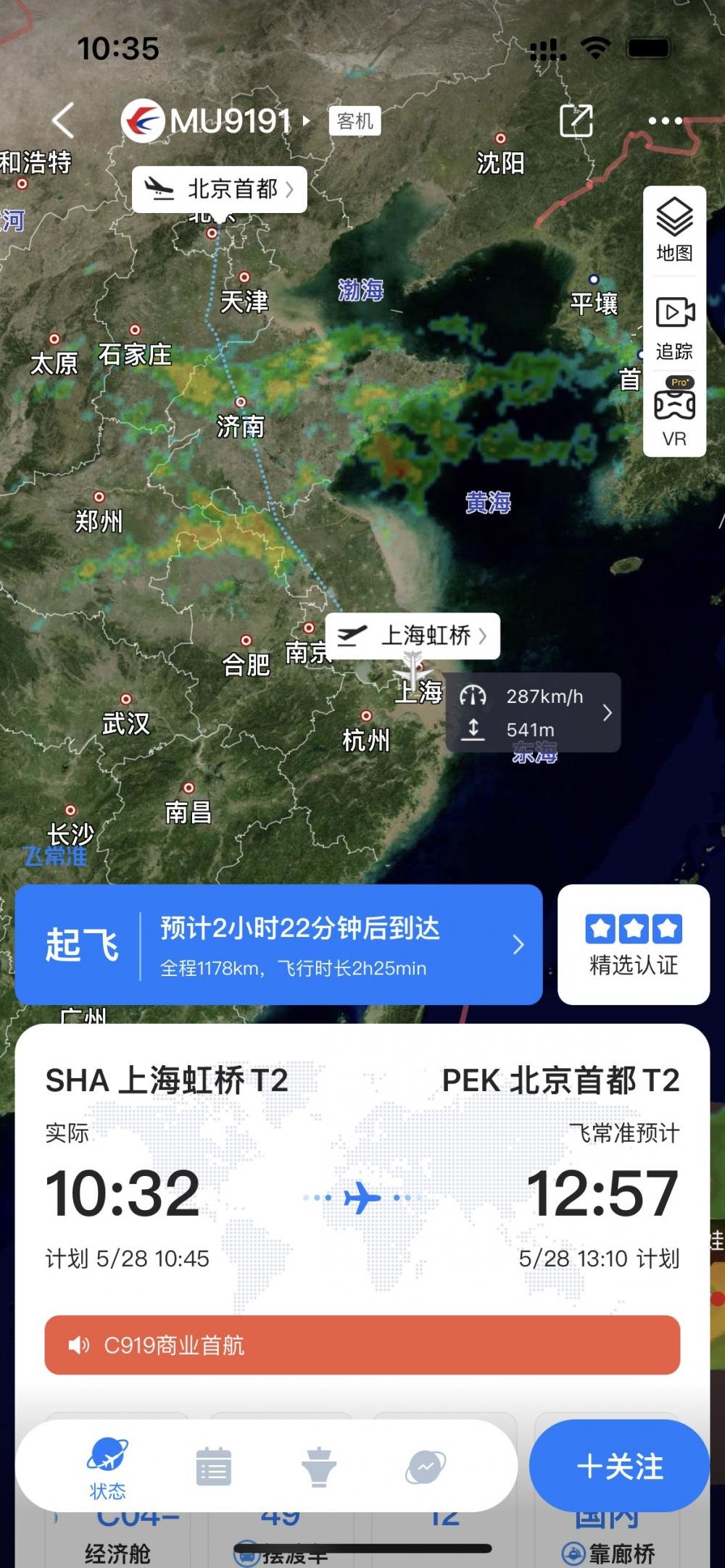Open the 上海虹桥 departure airport label
The image size is (725, 1568).
(413, 636)
